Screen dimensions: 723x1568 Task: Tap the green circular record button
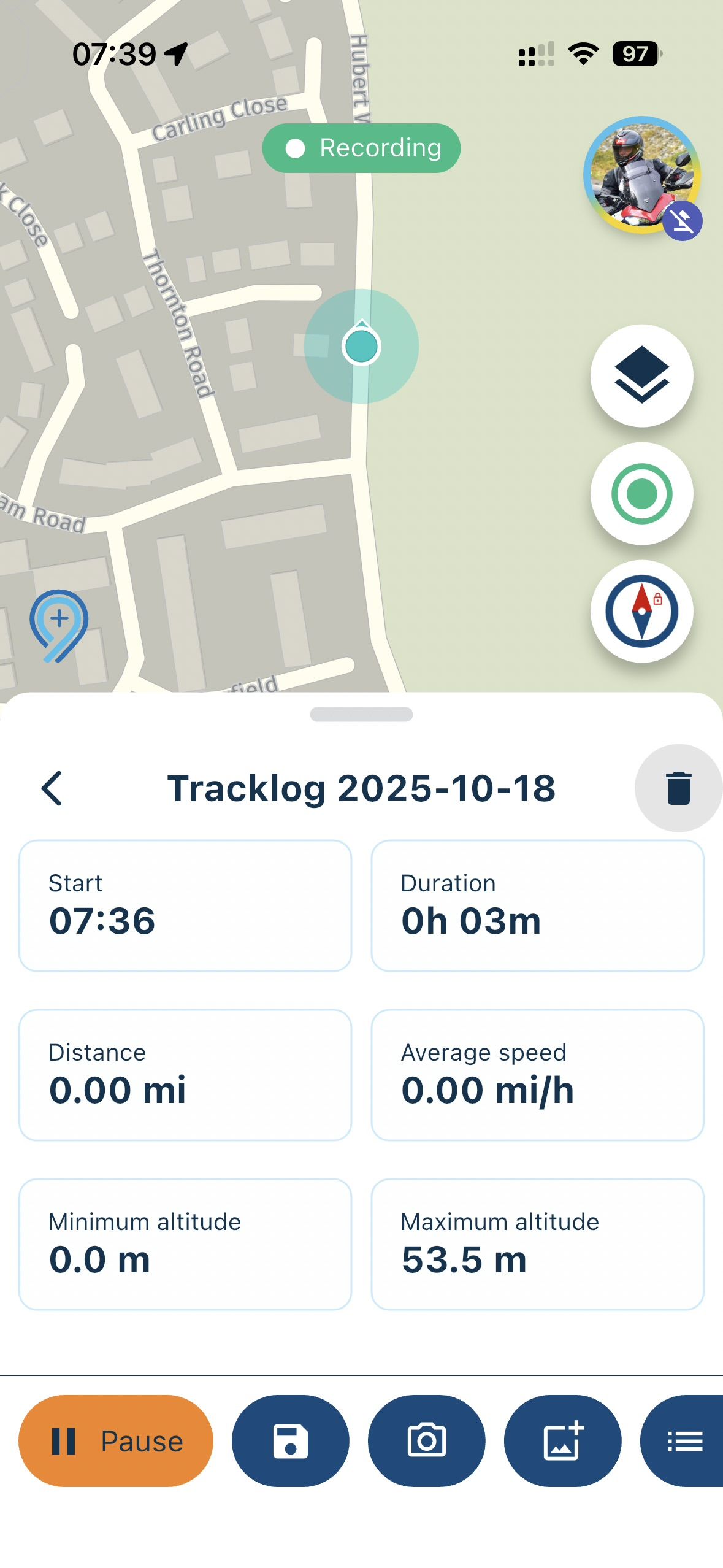[x=641, y=493]
